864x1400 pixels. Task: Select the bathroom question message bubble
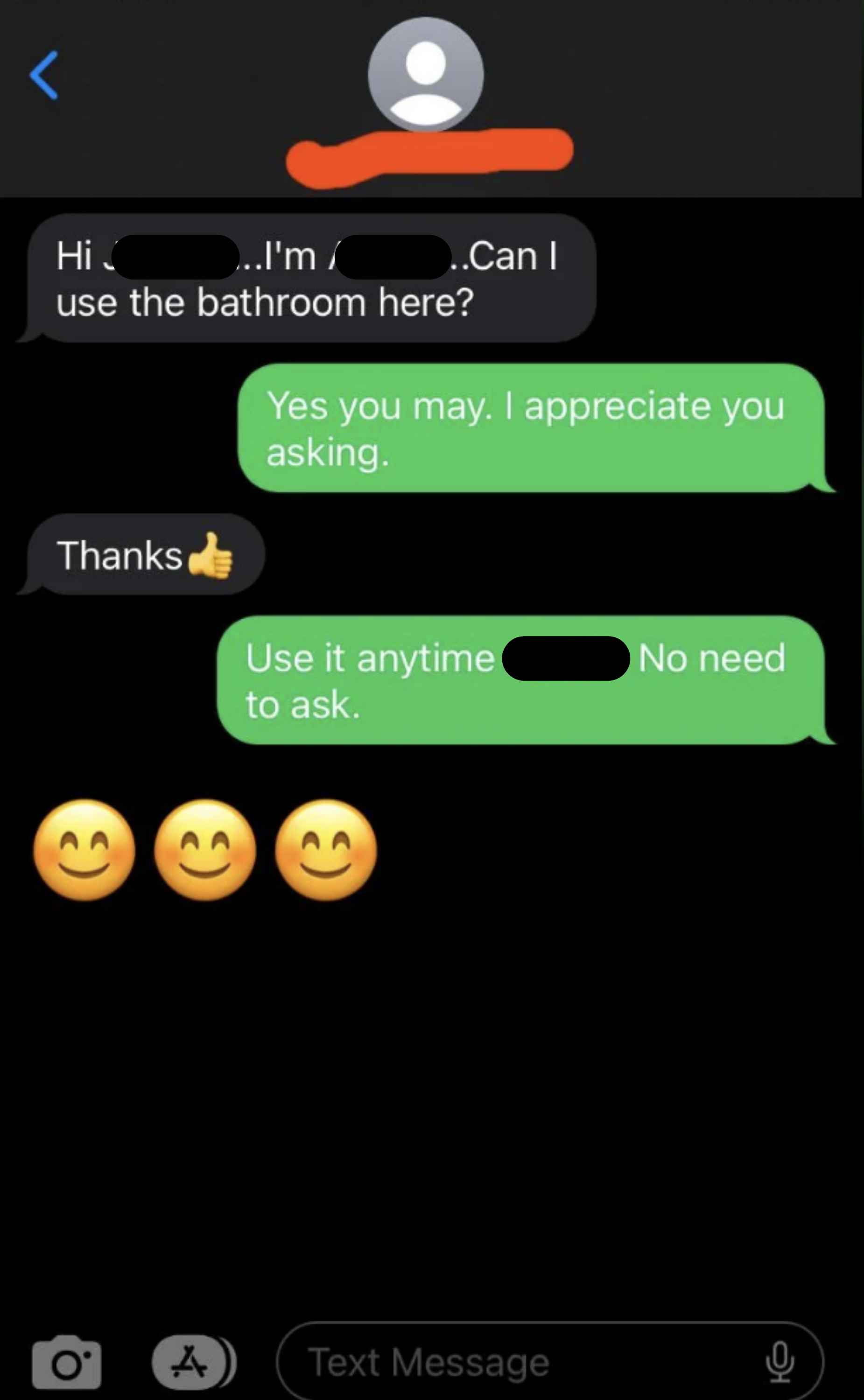(x=309, y=278)
